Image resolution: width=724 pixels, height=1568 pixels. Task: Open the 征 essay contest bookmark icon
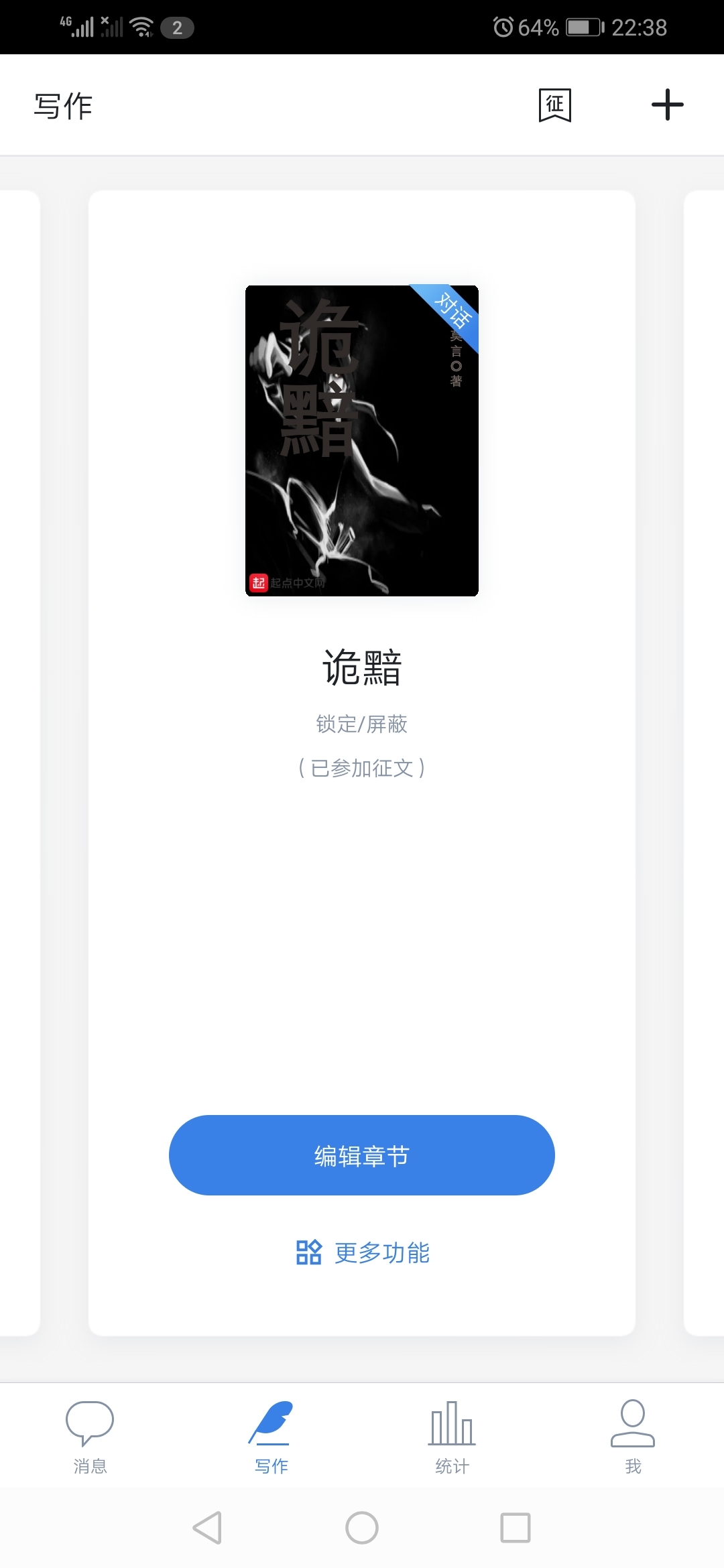coord(554,105)
